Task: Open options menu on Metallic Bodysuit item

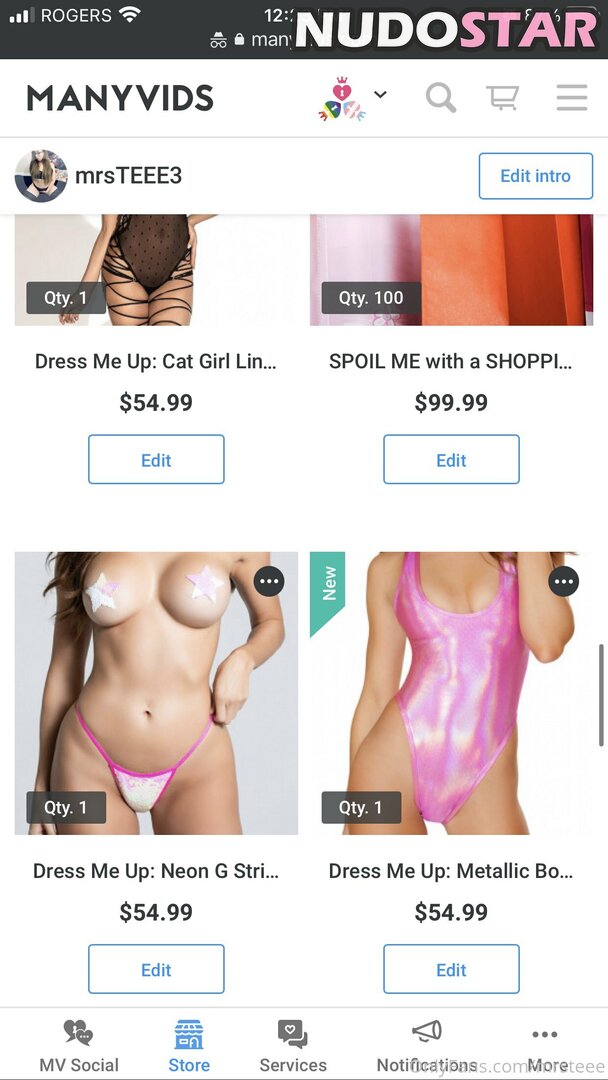Action: 564,581
